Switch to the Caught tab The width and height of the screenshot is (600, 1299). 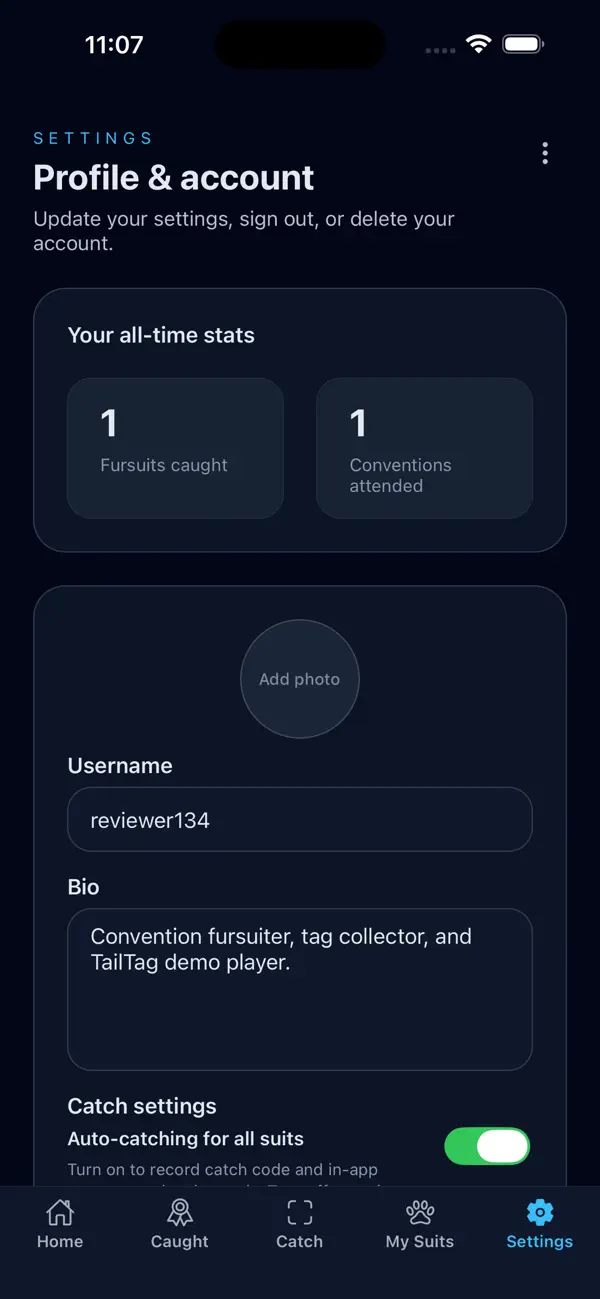point(180,1225)
